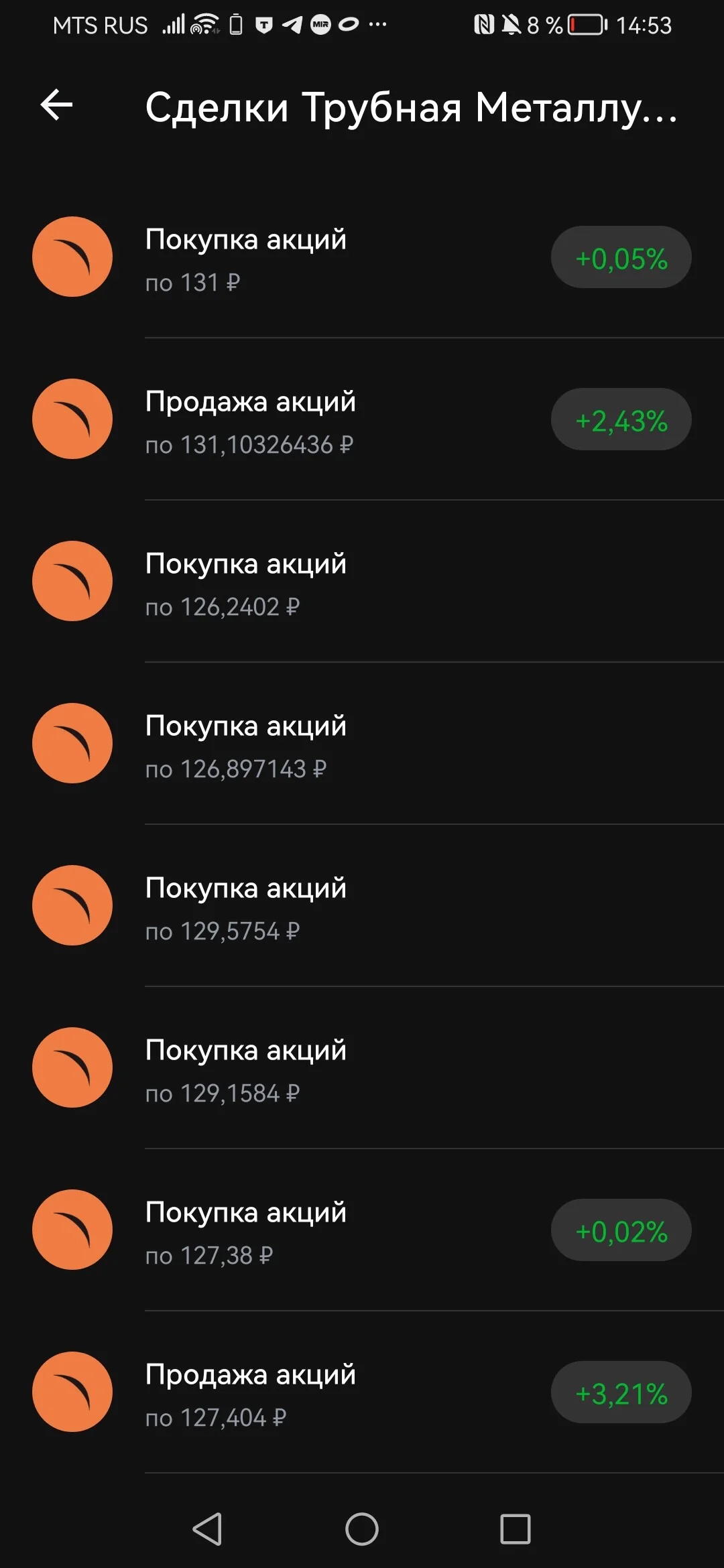Tap the system home button
Viewport: 724px width, 1568px height.
[362, 1529]
